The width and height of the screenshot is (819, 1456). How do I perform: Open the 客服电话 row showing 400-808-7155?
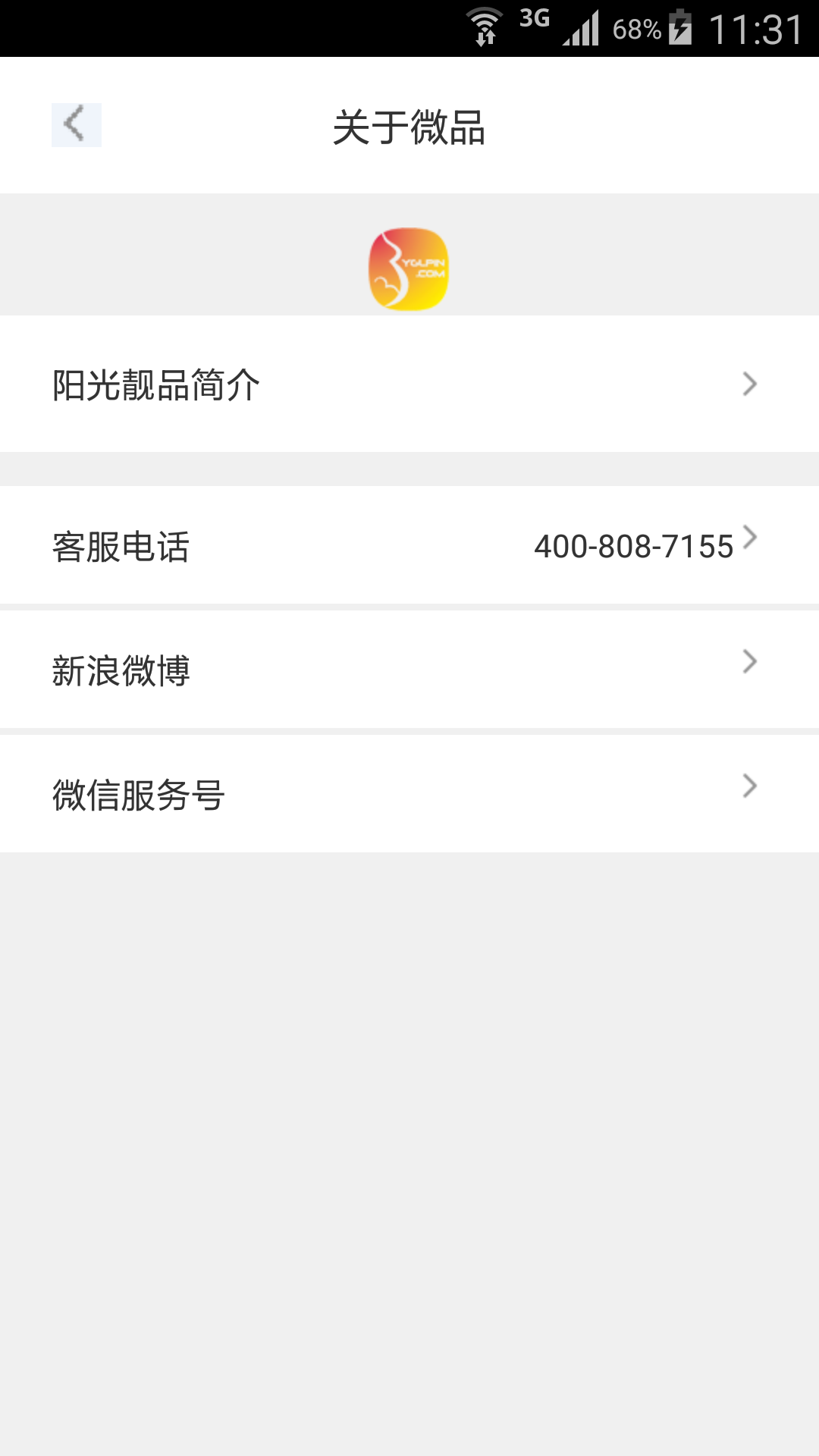pyautogui.click(x=409, y=546)
